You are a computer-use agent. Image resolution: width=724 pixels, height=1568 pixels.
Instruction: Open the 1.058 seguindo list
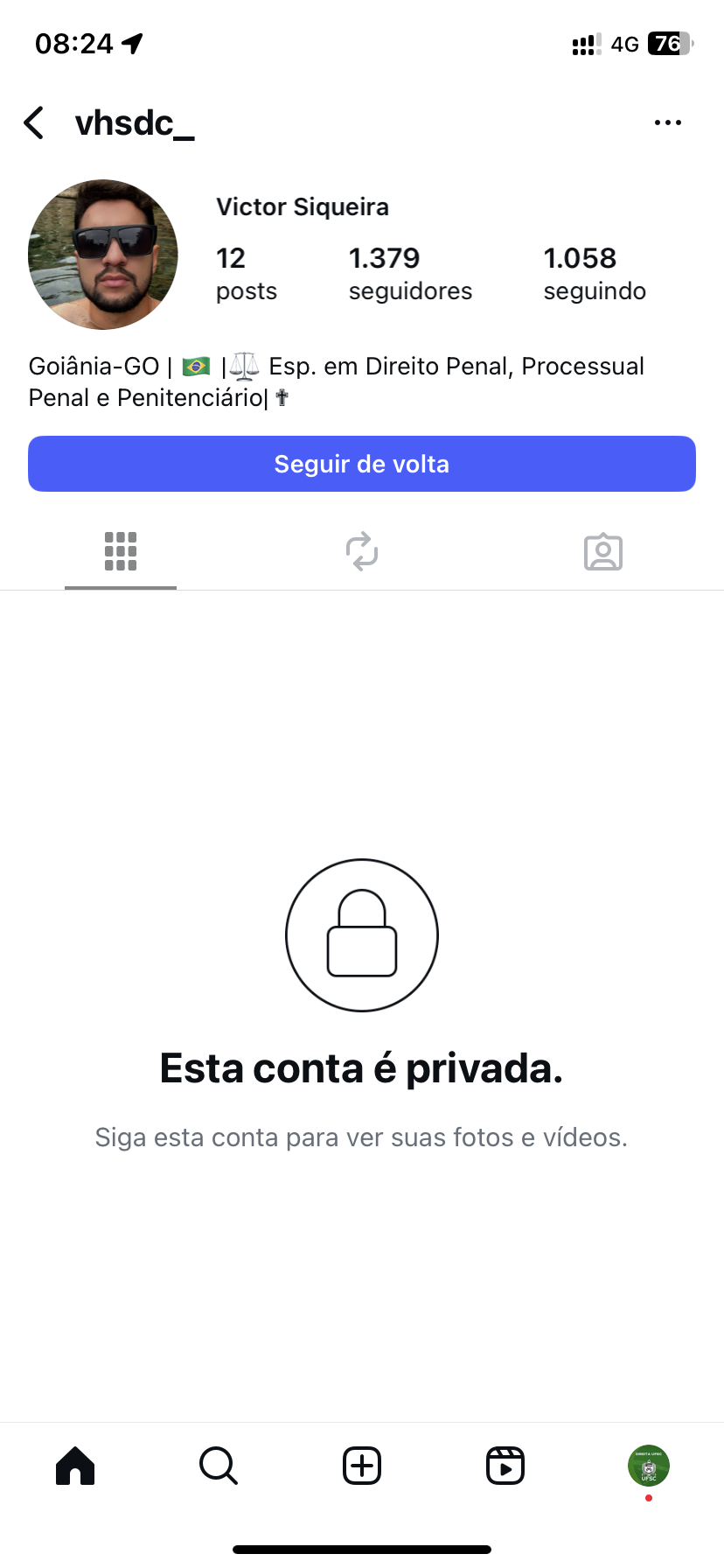[x=595, y=273]
